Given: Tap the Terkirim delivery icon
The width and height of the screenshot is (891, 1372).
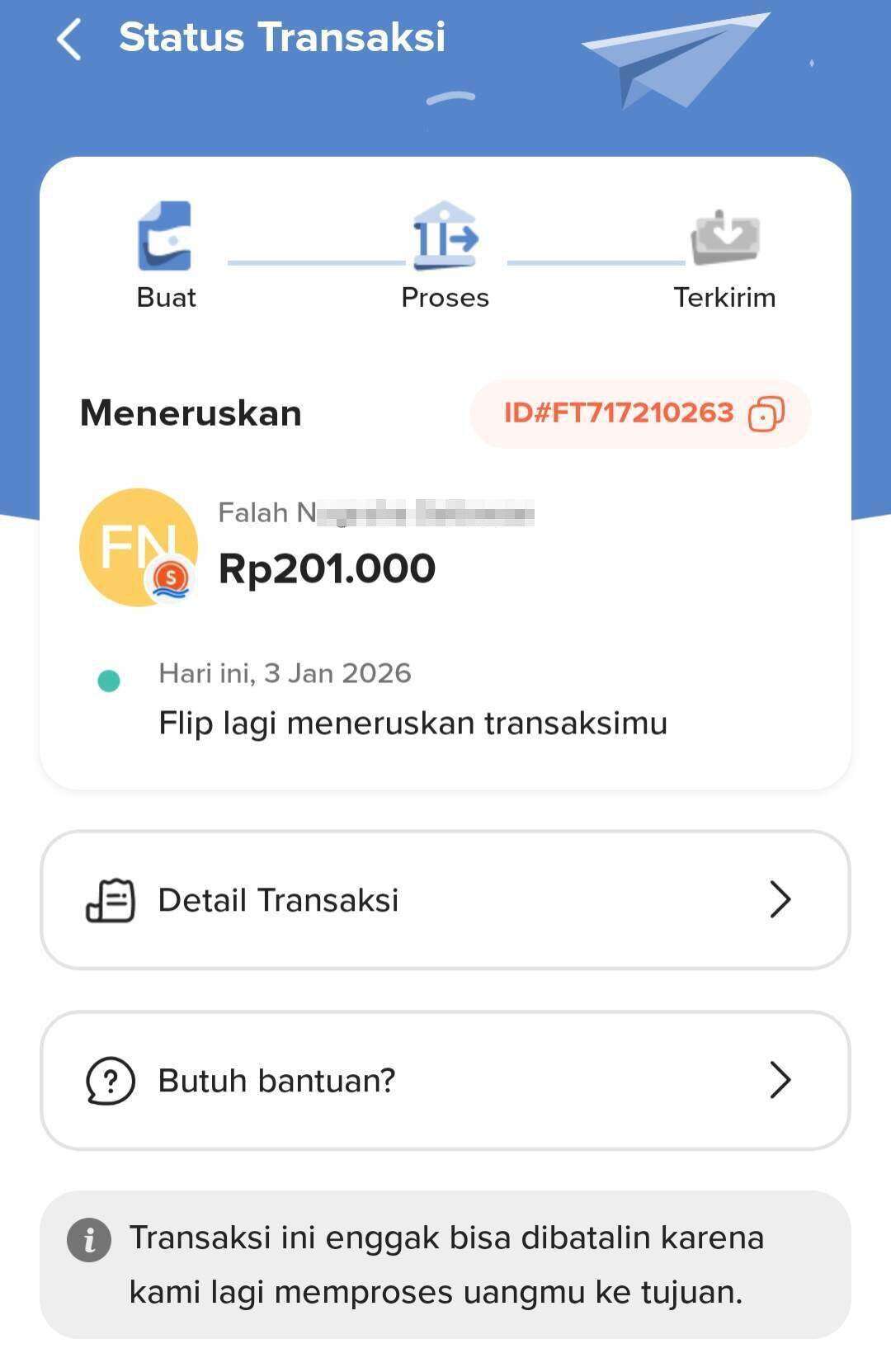Looking at the screenshot, I should (726, 238).
